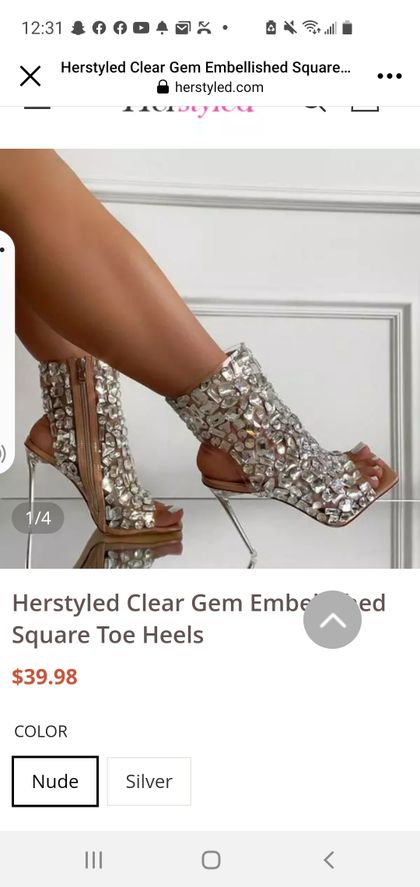Tap the scroll-to-top arrow button
The height and width of the screenshot is (887, 420).
pyautogui.click(x=332, y=619)
